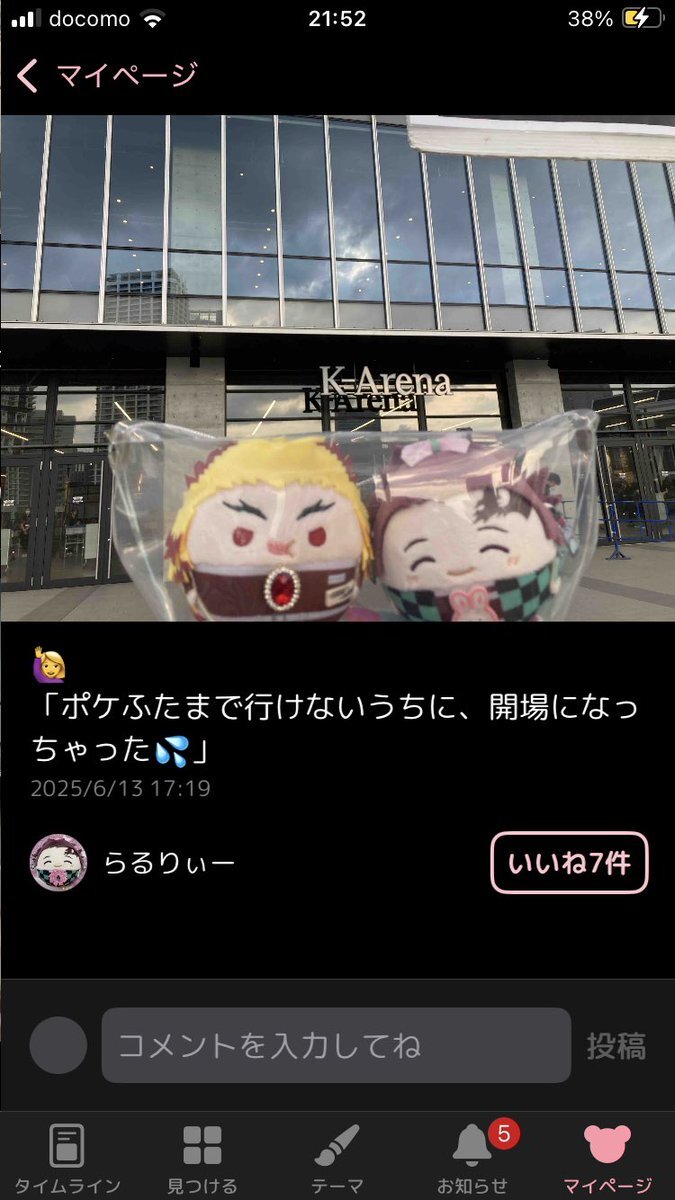675x1200 pixels.
Task: Open the お知らせ notifications tab
Action: point(473,1159)
